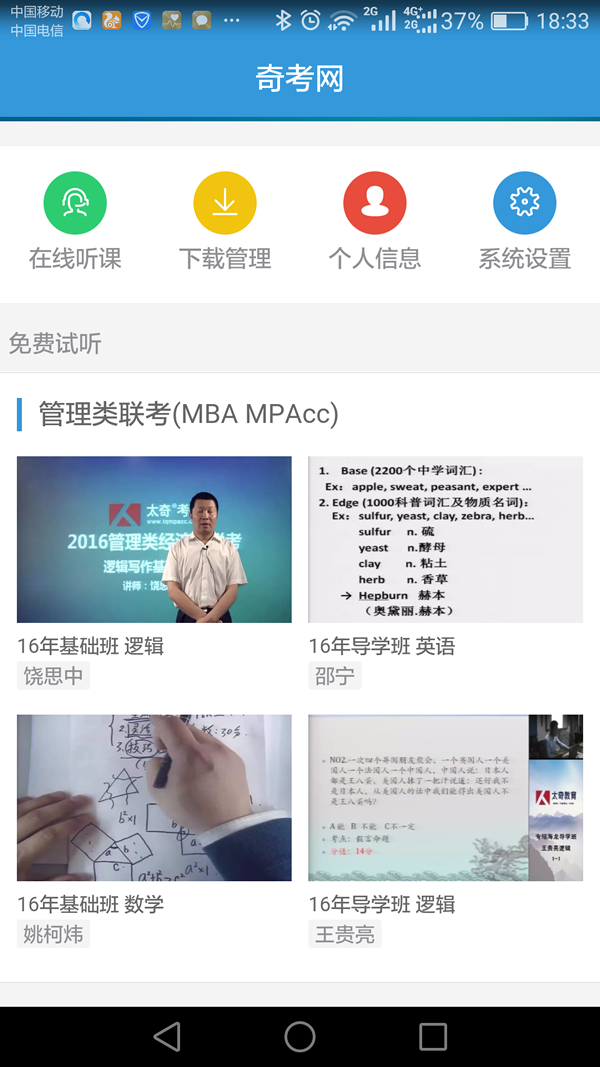The height and width of the screenshot is (1067, 600).
Task: Tap the system back button
Action: point(167,1036)
